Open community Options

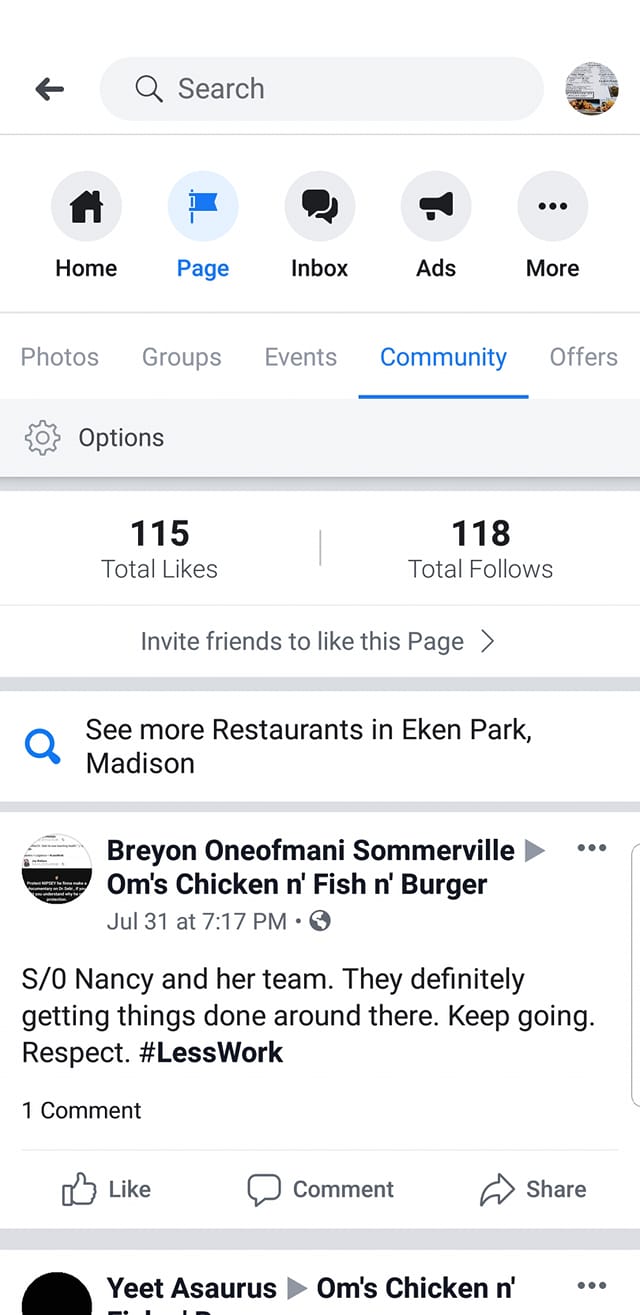coord(95,438)
